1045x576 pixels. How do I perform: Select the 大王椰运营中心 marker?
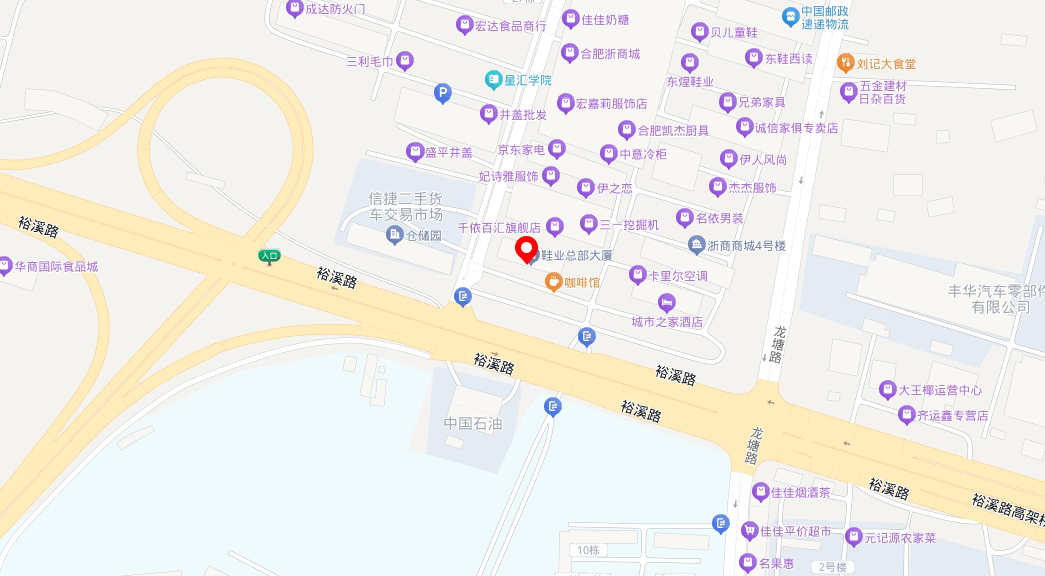coord(886,390)
